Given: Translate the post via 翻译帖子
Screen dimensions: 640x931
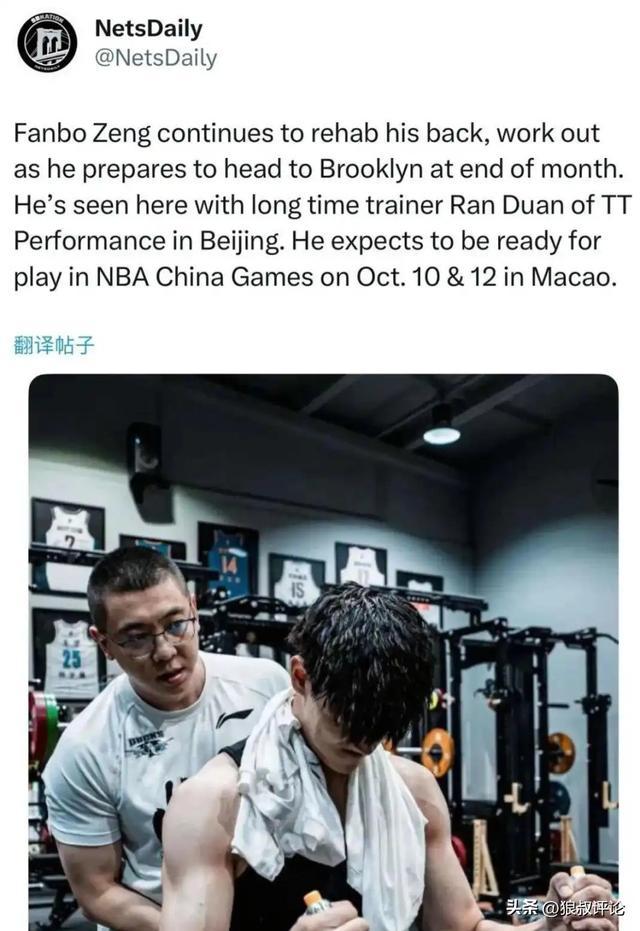Looking at the screenshot, I should pos(54,345).
